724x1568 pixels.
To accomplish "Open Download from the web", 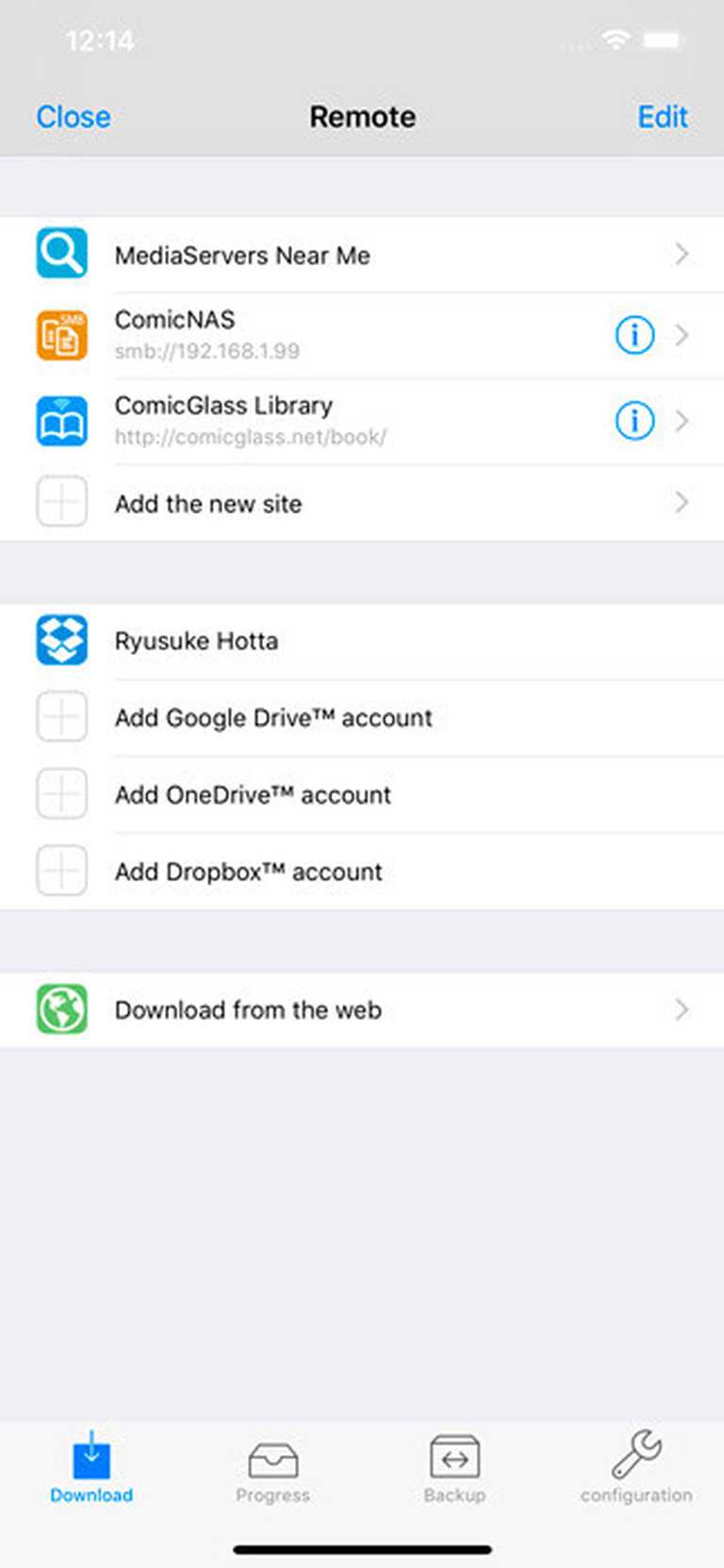I will click(x=362, y=1009).
